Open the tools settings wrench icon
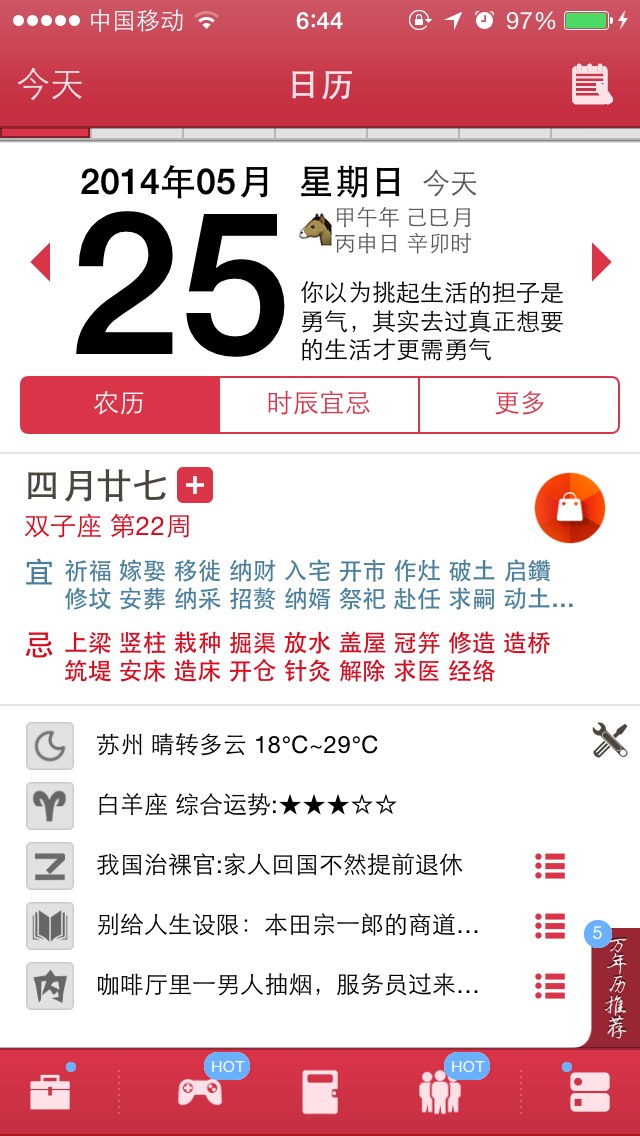Viewport: 640px width, 1136px height. (610, 740)
